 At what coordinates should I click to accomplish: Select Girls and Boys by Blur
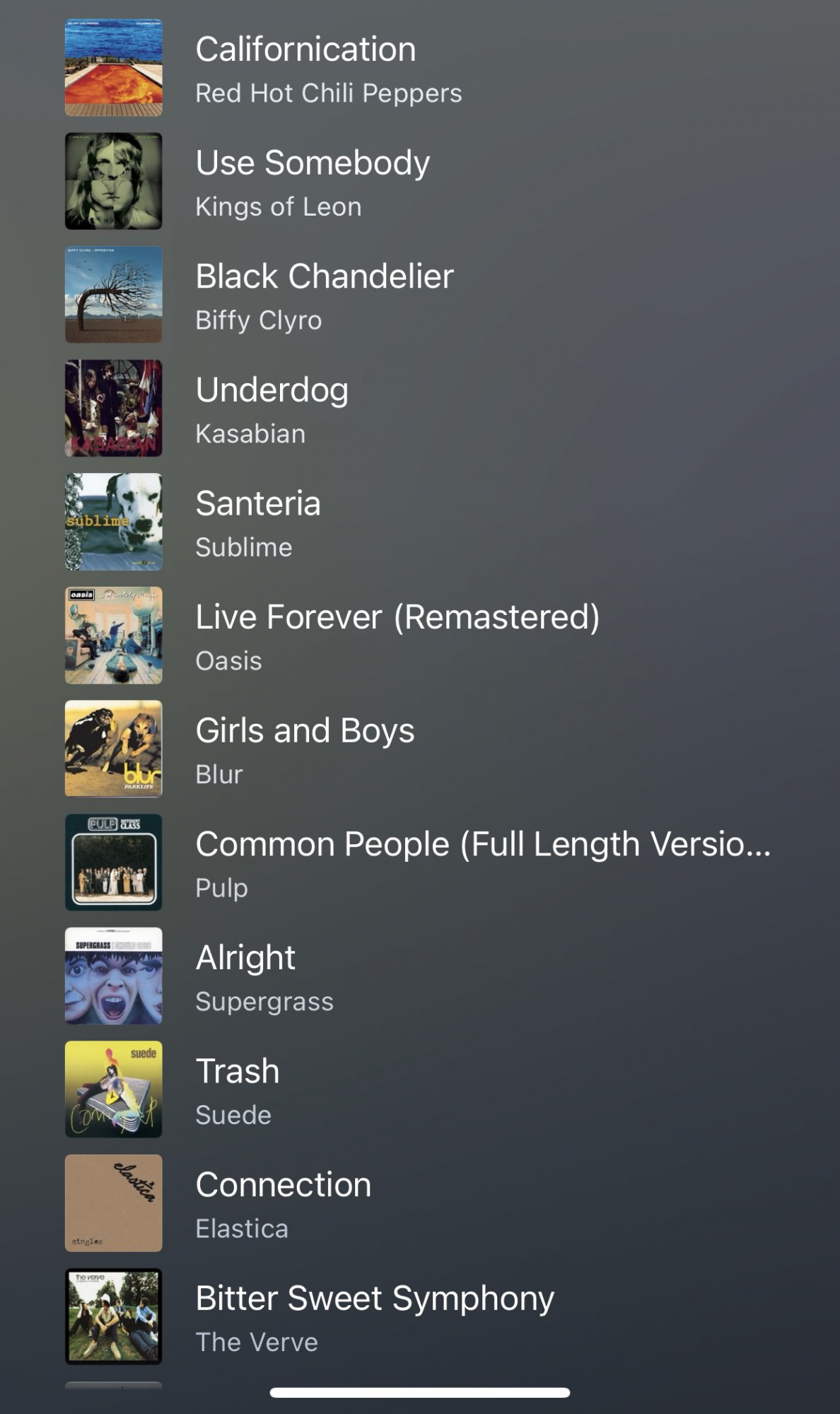coord(305,749)
